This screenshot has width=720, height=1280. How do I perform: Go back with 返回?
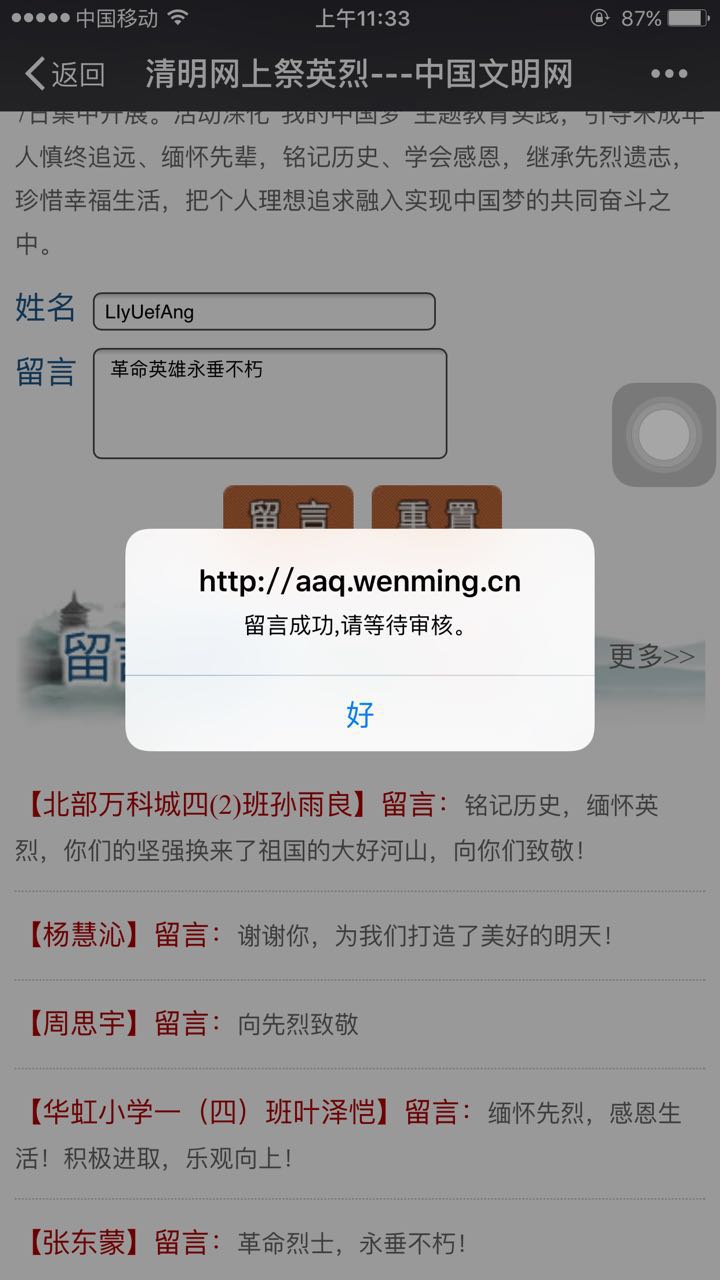pyautogui.click(x=65, y=74)
